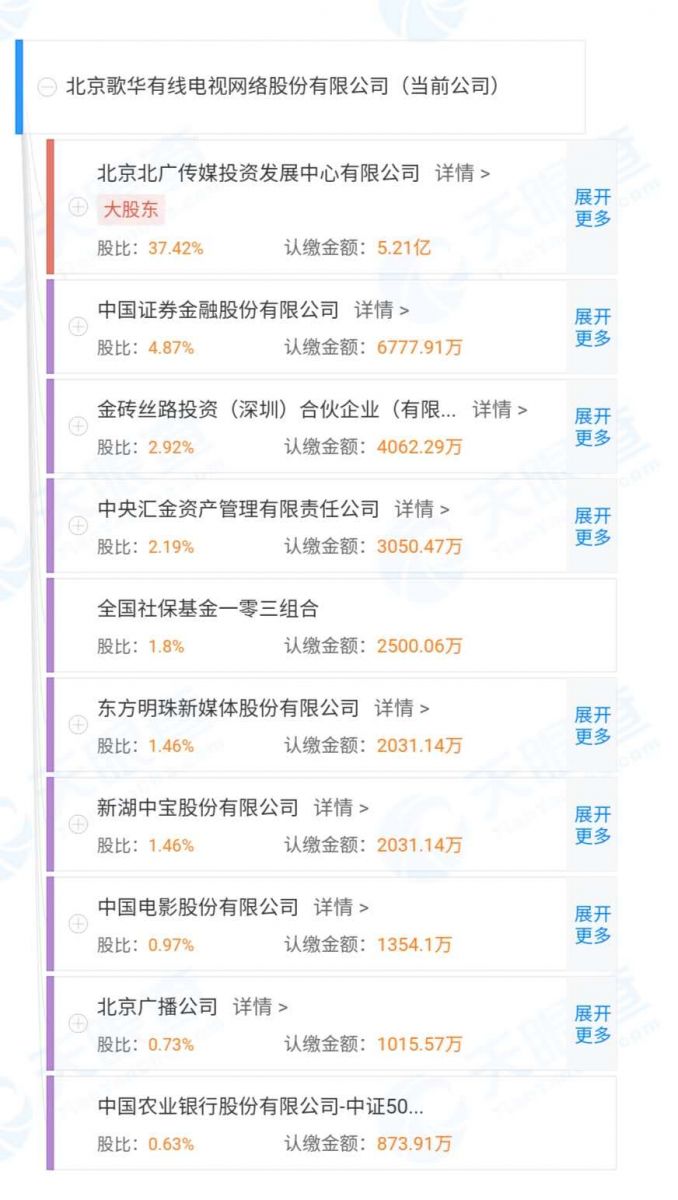Tap 展开更多 beside 中央汇金资产管理
Image resolution: width=678 pixels, height=1200 pixels.
pos(592,526)
